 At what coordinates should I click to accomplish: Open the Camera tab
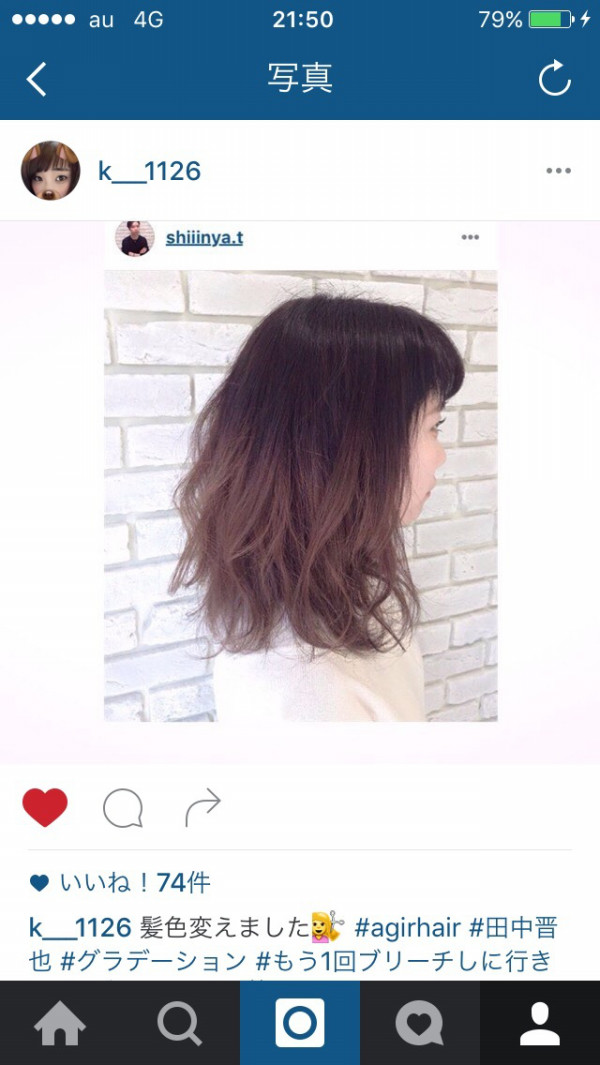click(300, 1023)
